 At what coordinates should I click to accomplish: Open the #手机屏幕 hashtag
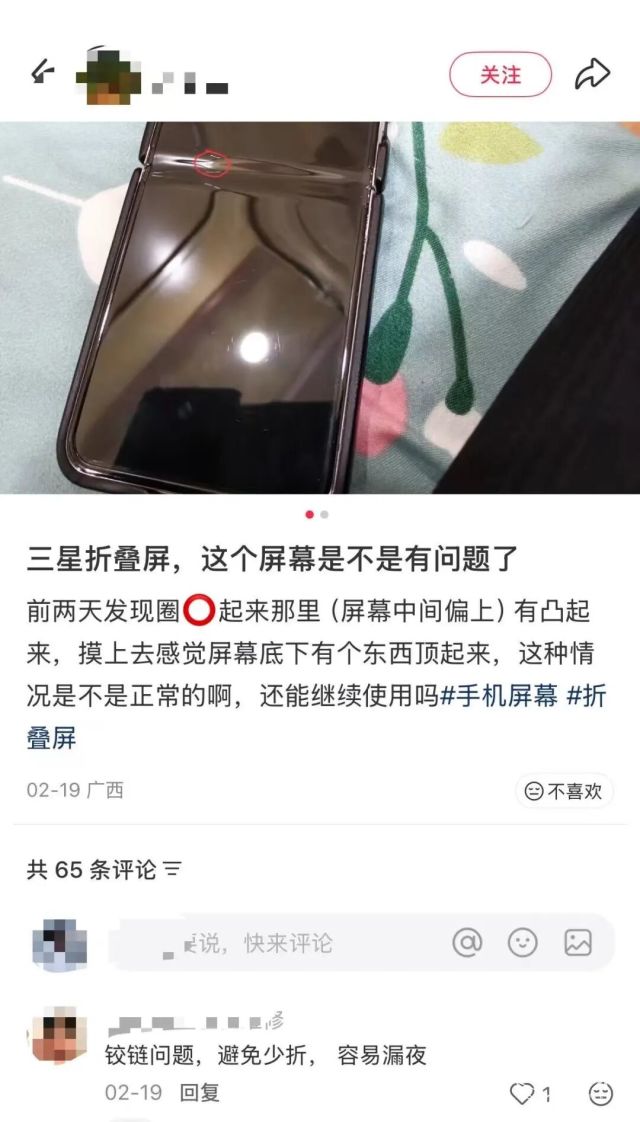coord(500,697)
